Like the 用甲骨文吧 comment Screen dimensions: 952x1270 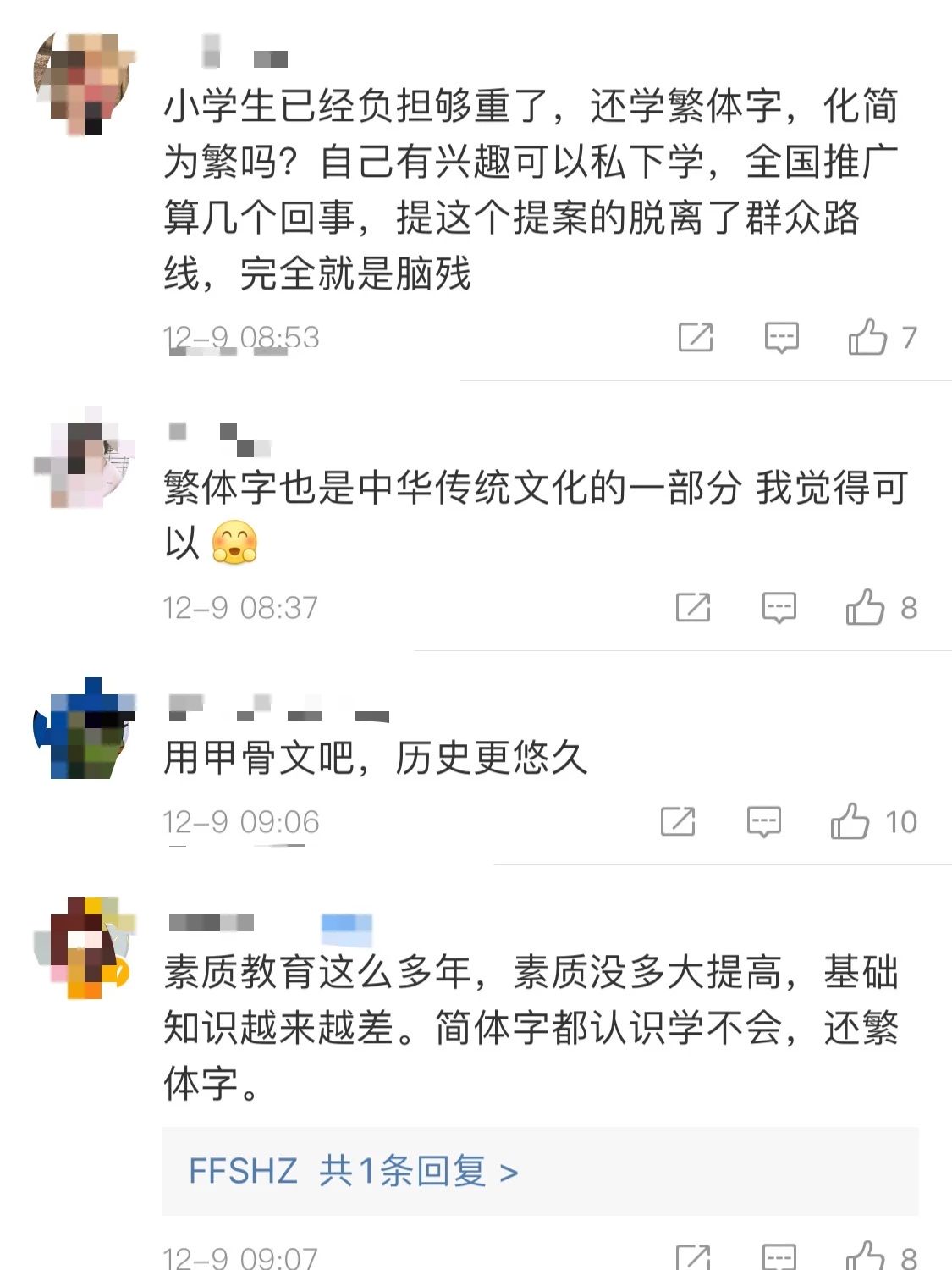(850, 821)
